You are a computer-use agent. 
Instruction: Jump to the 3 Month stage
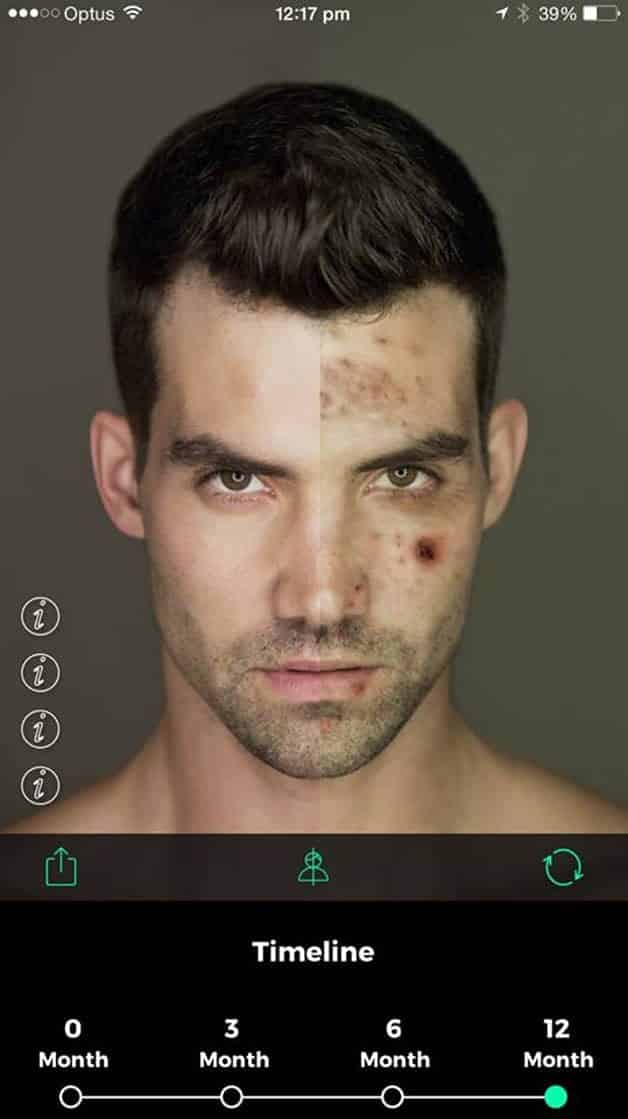click(232, 1096)
